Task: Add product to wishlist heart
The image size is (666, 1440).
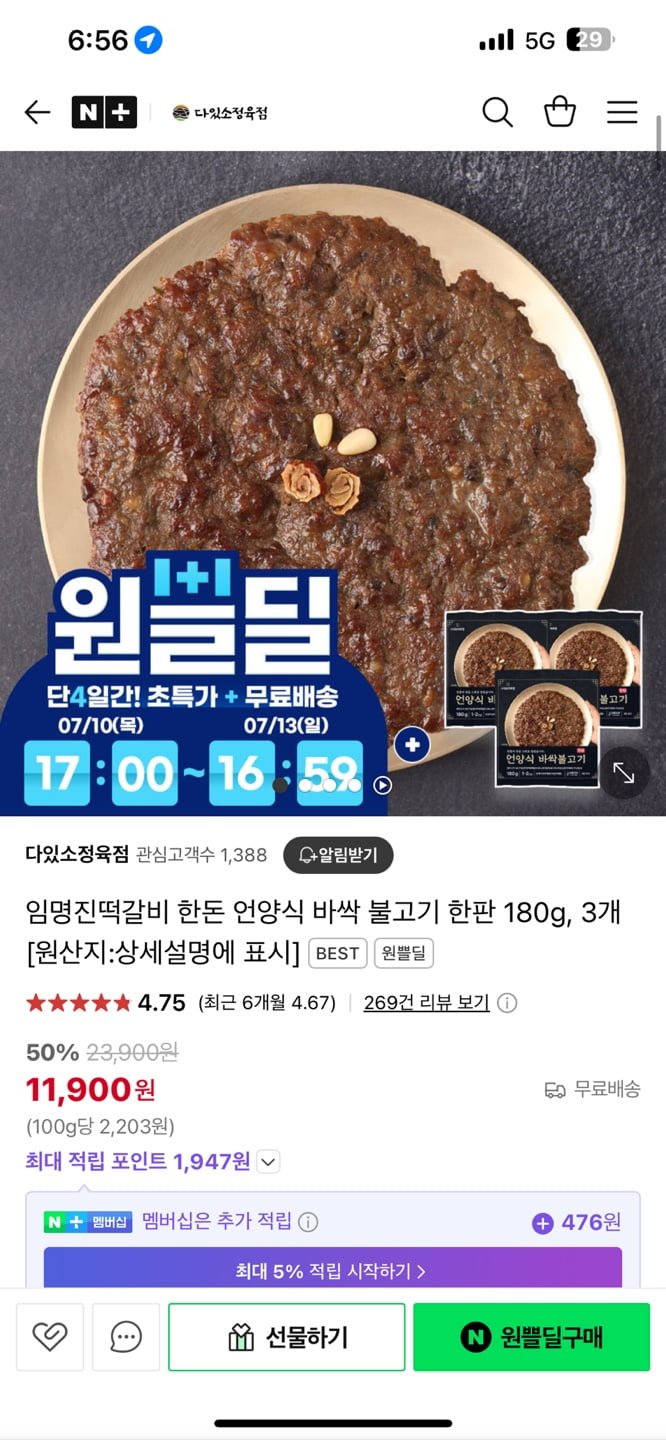Action: (x=48, y=1336)
